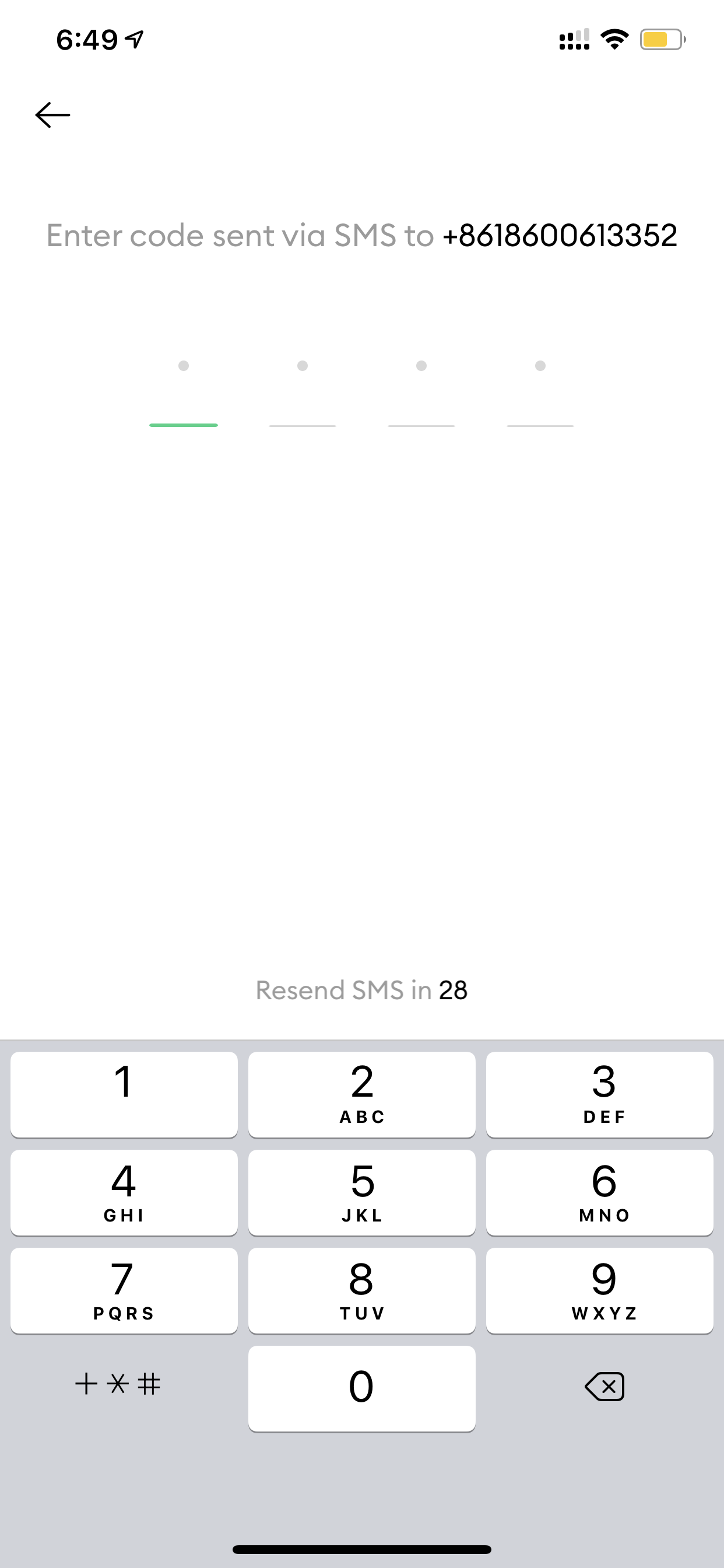This screenshot has height=1568, width=724.
Task: Enter digit 9 on the keypad
Action: pyautogui.click(x=600, y=1290)
